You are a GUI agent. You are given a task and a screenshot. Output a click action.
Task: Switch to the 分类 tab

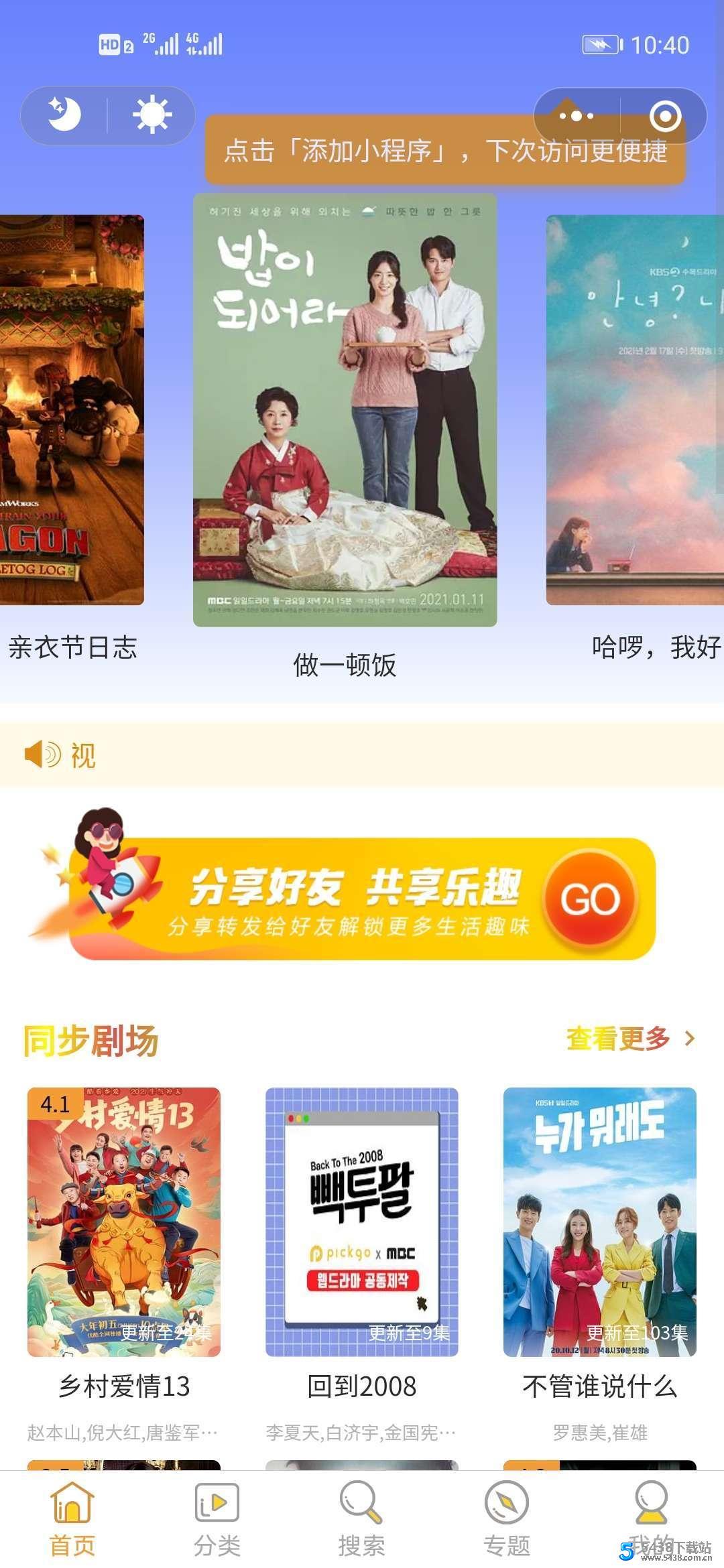click(x=217, y=1519)
